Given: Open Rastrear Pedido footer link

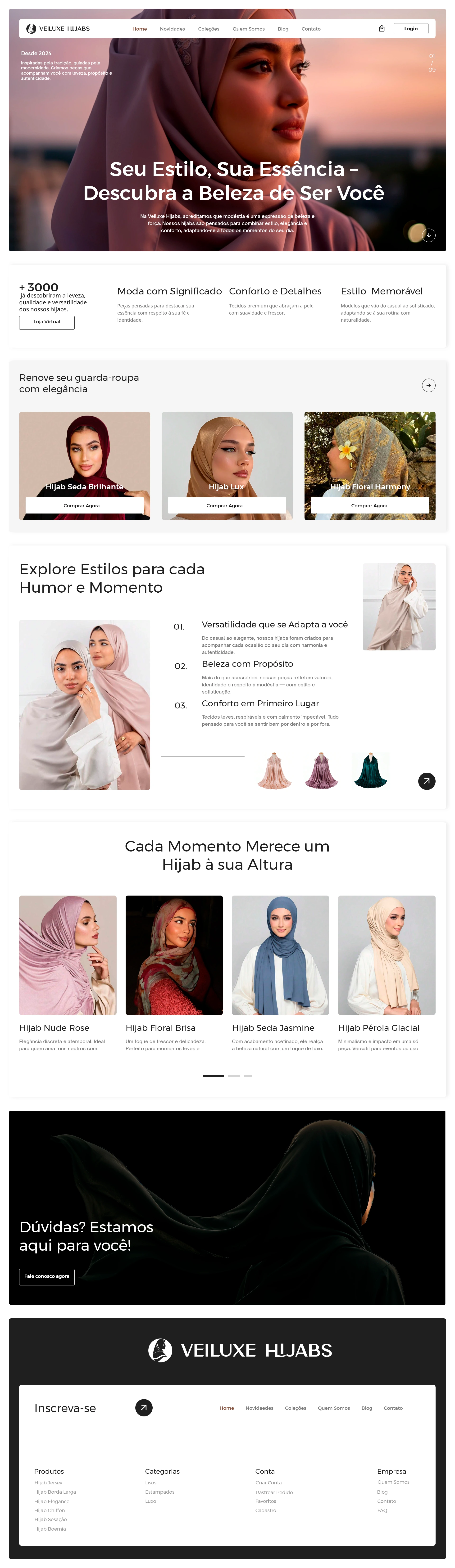Looking at the screenshot, I should [x=274, y=1492].
